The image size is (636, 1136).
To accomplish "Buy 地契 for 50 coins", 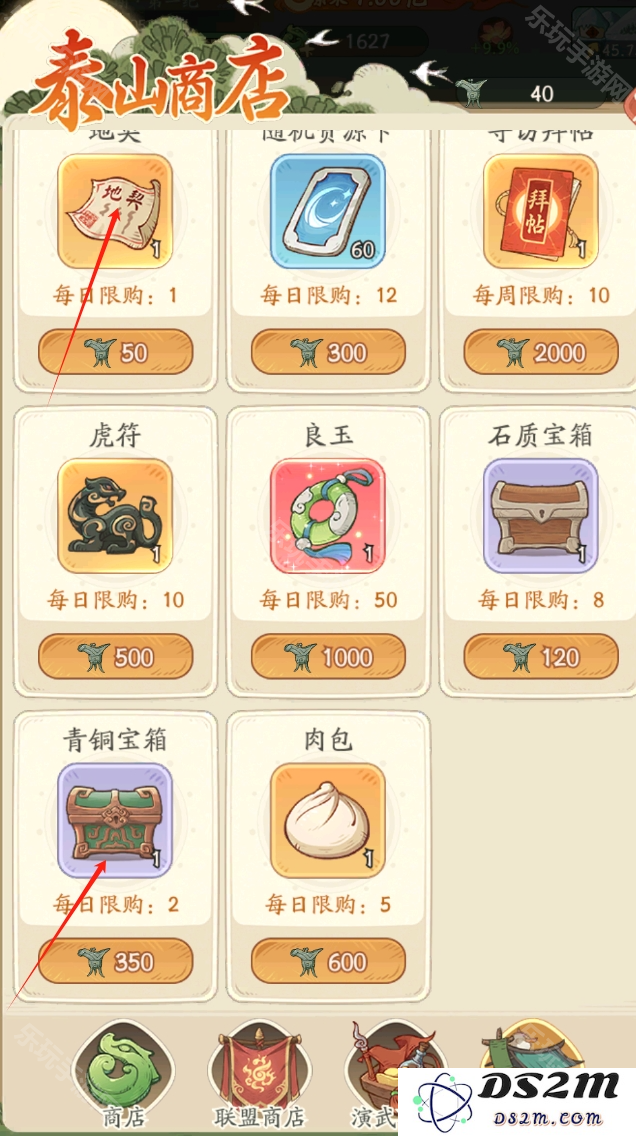I will click(115, 352).
